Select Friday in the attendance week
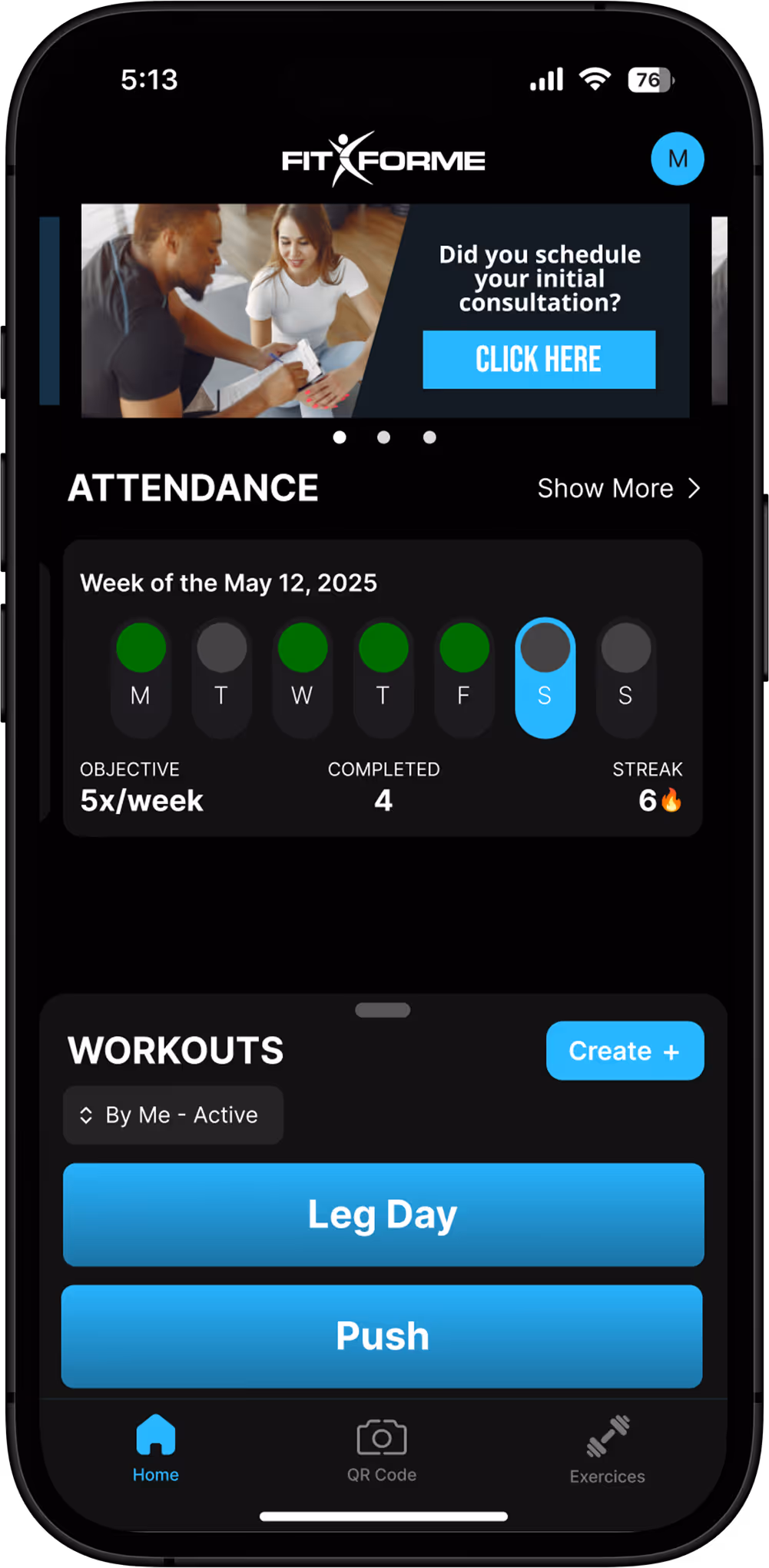The width and height of the screenshot is (769, 1568). tap(464, 677)
